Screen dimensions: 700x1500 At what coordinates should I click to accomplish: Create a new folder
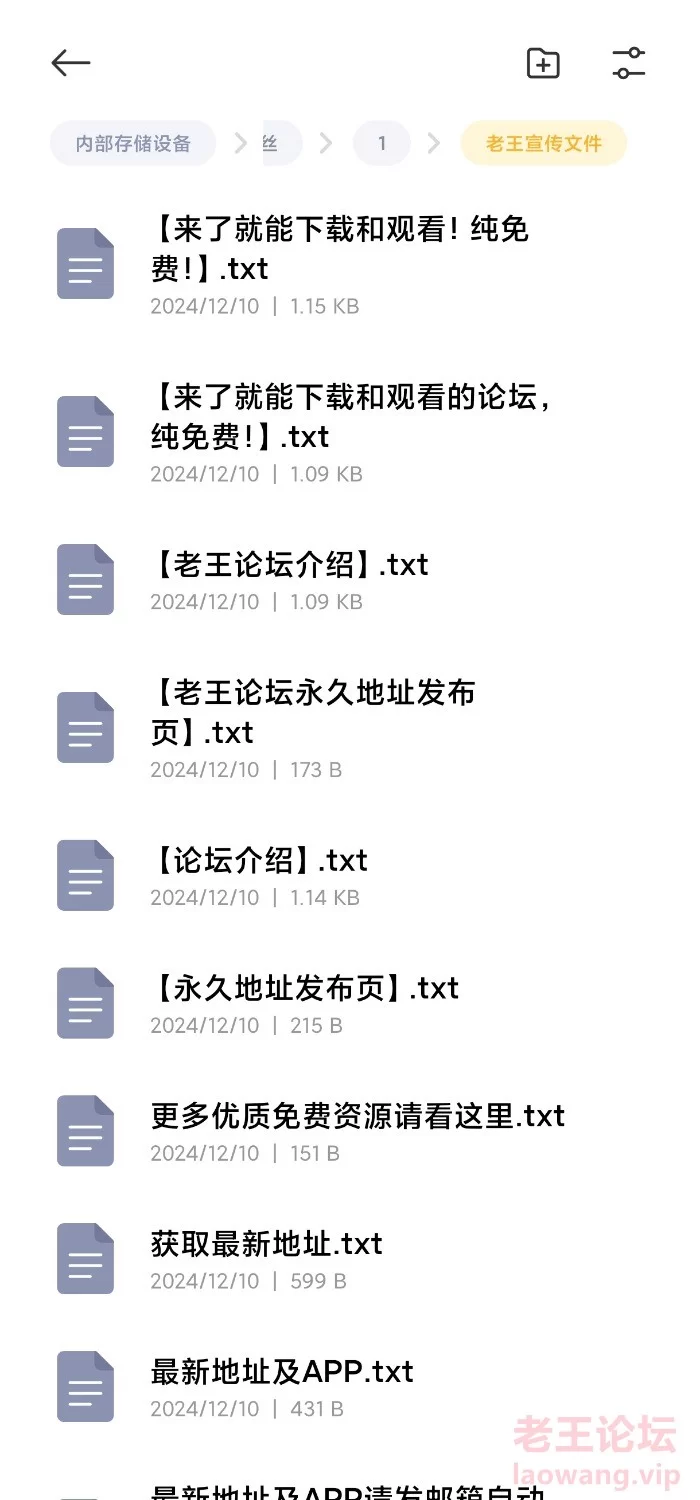543,63
